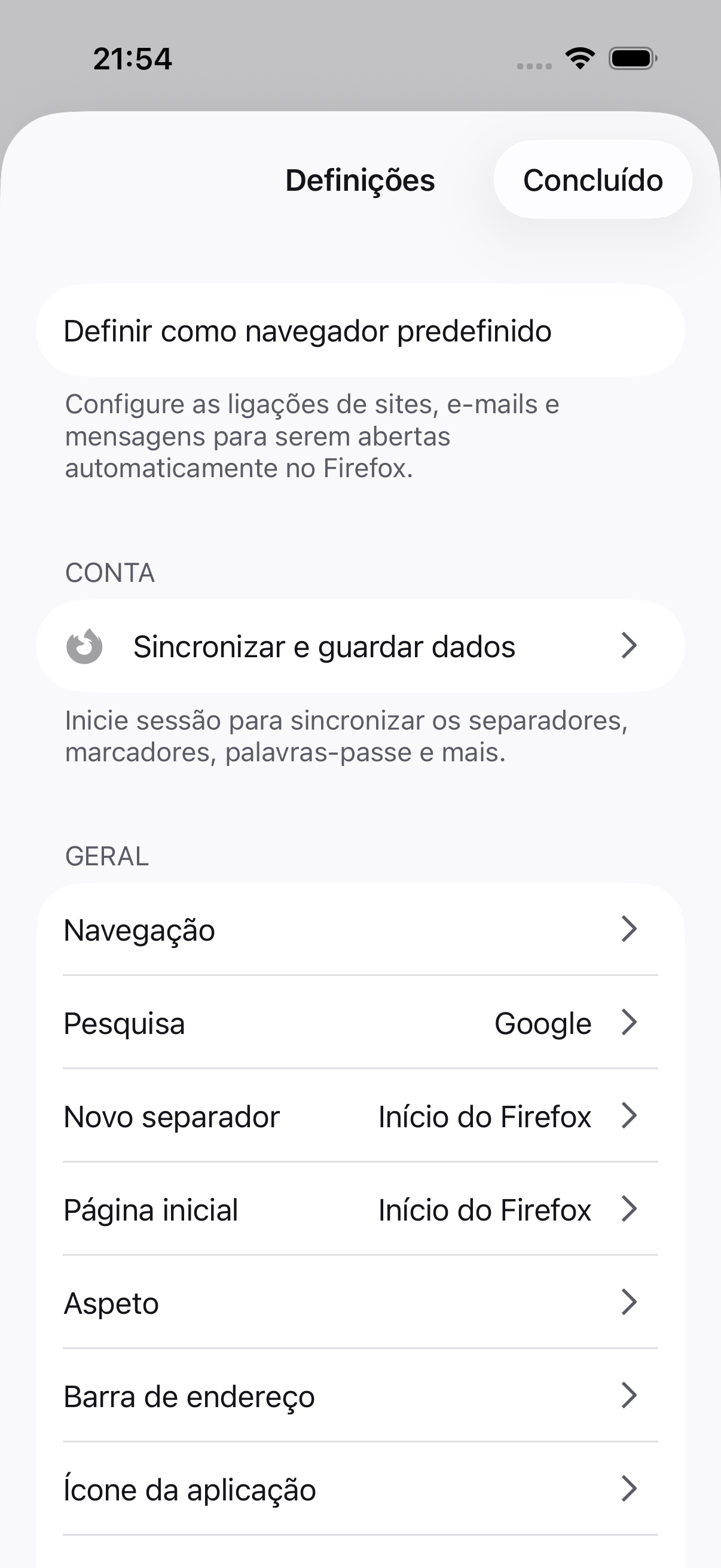
Task: Open the Navegação settings
Action: click(x=360, y=929)
